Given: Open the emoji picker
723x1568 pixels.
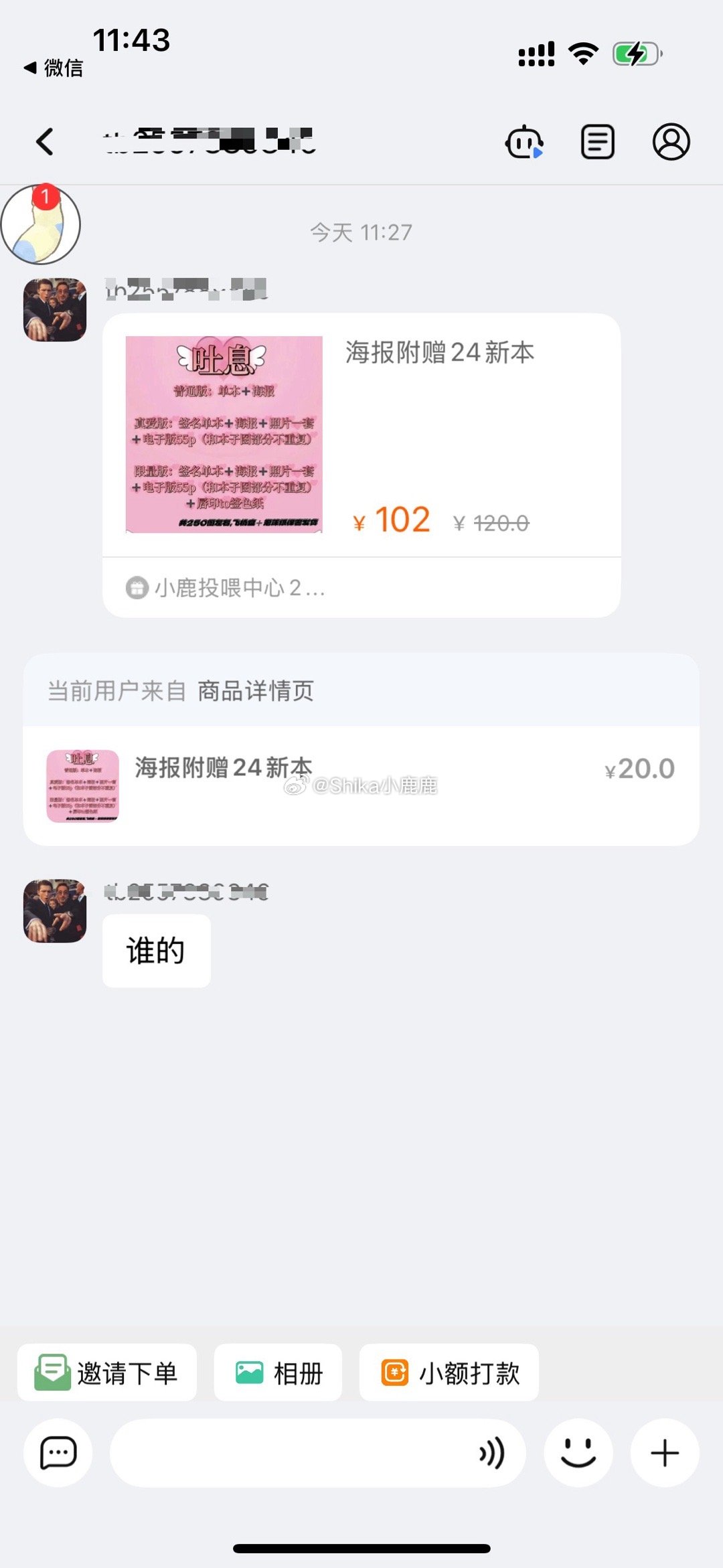Looking at the screenshot, I should [x=578, y=1453].
